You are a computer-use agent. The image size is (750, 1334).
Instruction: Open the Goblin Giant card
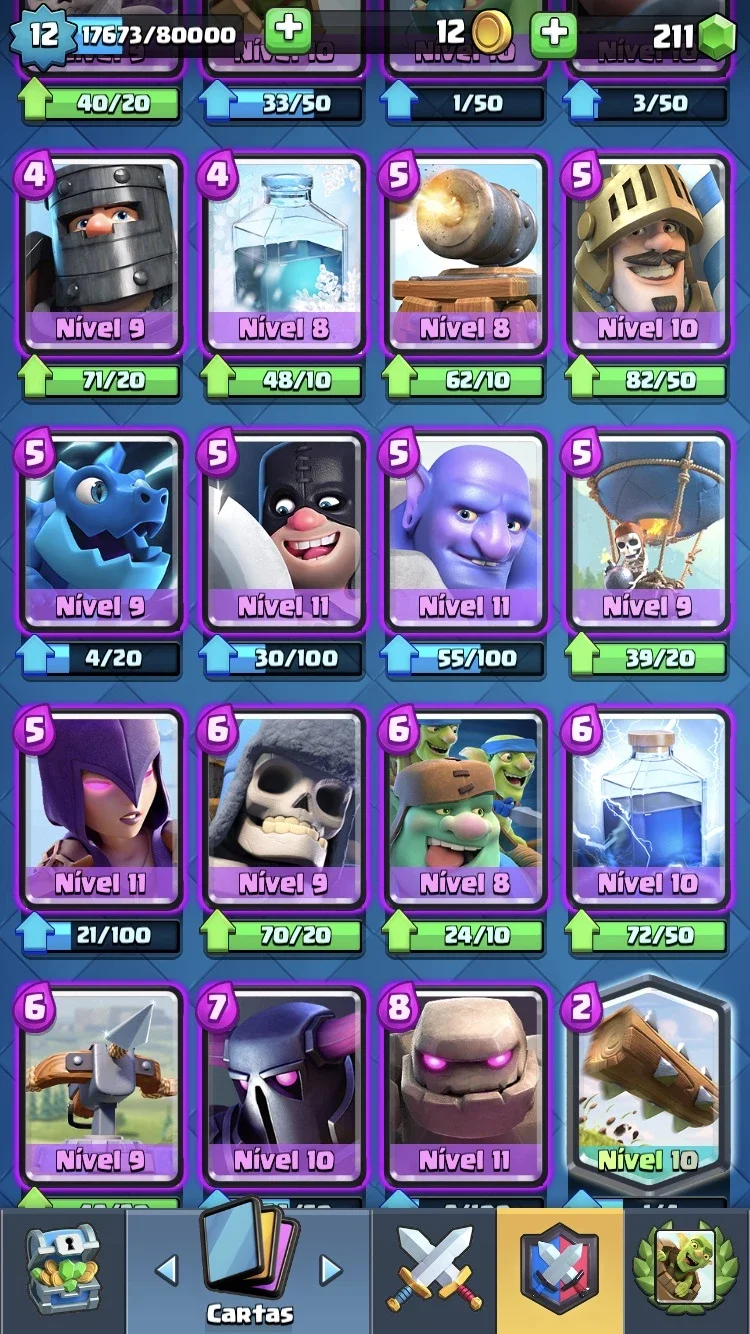click(x=465, y=809)
